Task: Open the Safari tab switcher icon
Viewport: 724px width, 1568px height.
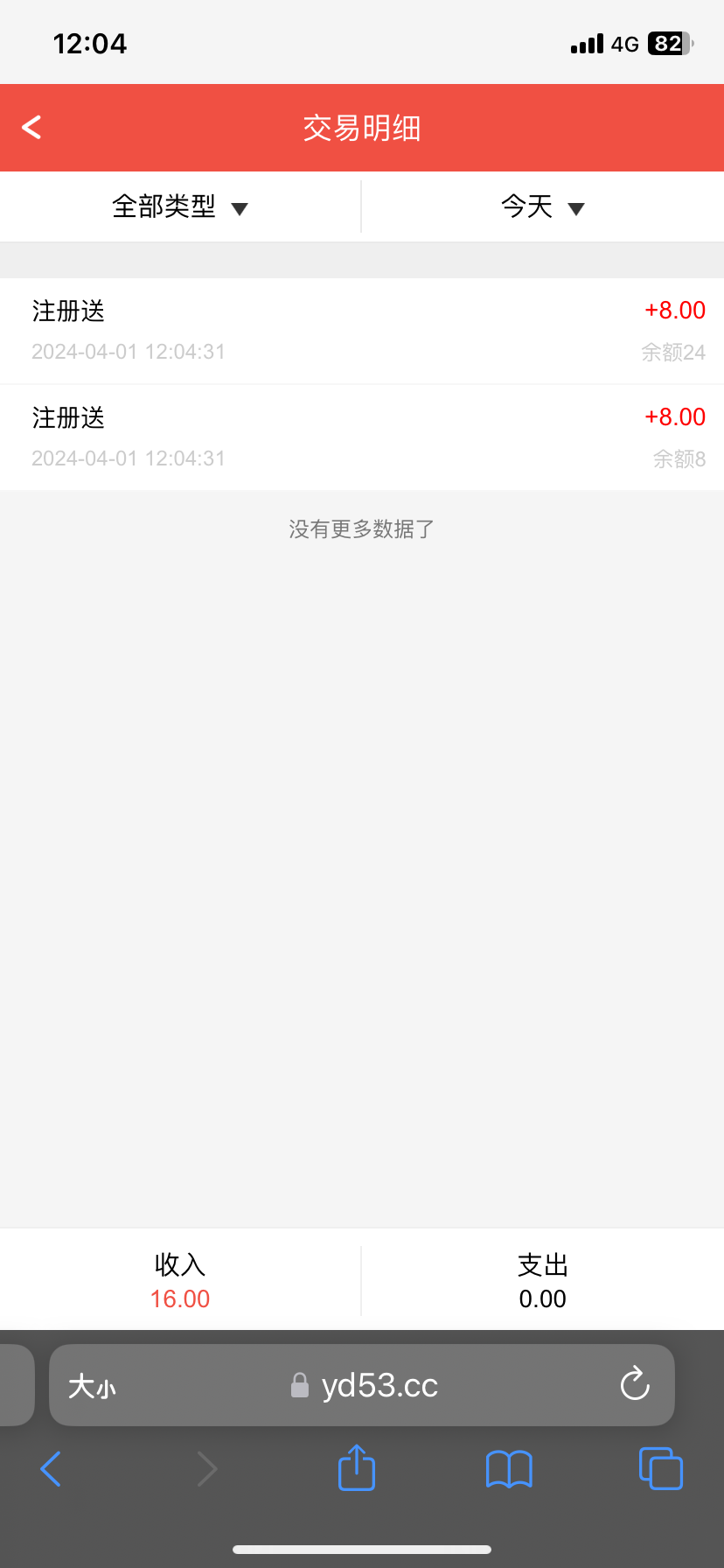Action: click(x=660, y=1469)
